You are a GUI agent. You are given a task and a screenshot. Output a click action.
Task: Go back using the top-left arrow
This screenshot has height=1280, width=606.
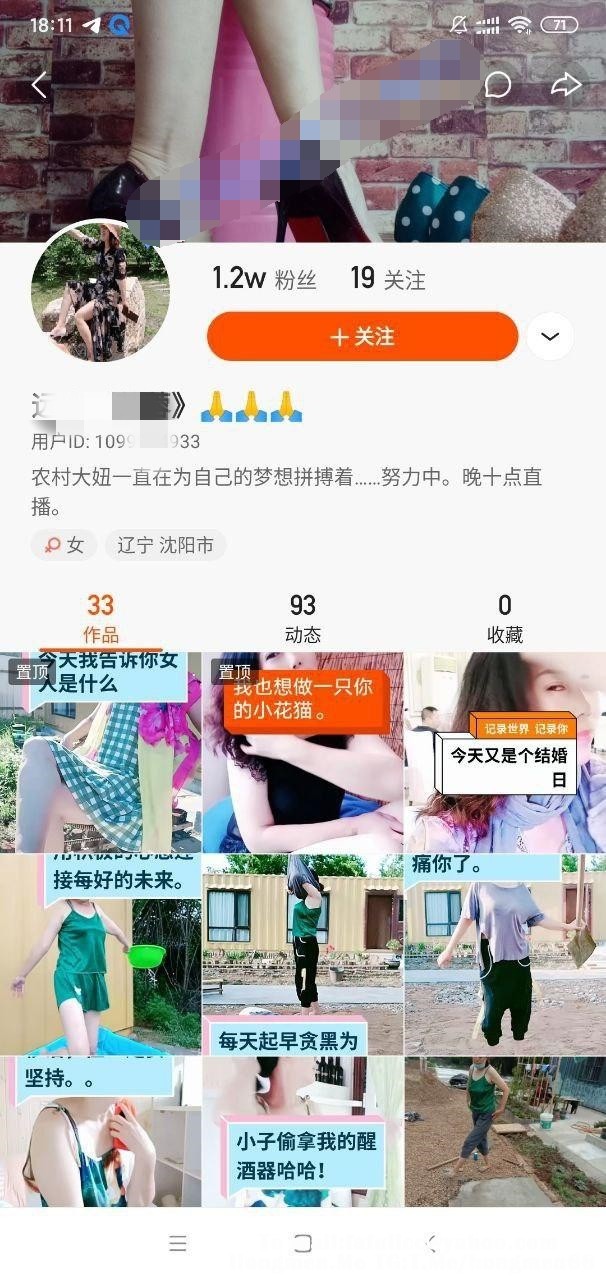pos(39,85)
